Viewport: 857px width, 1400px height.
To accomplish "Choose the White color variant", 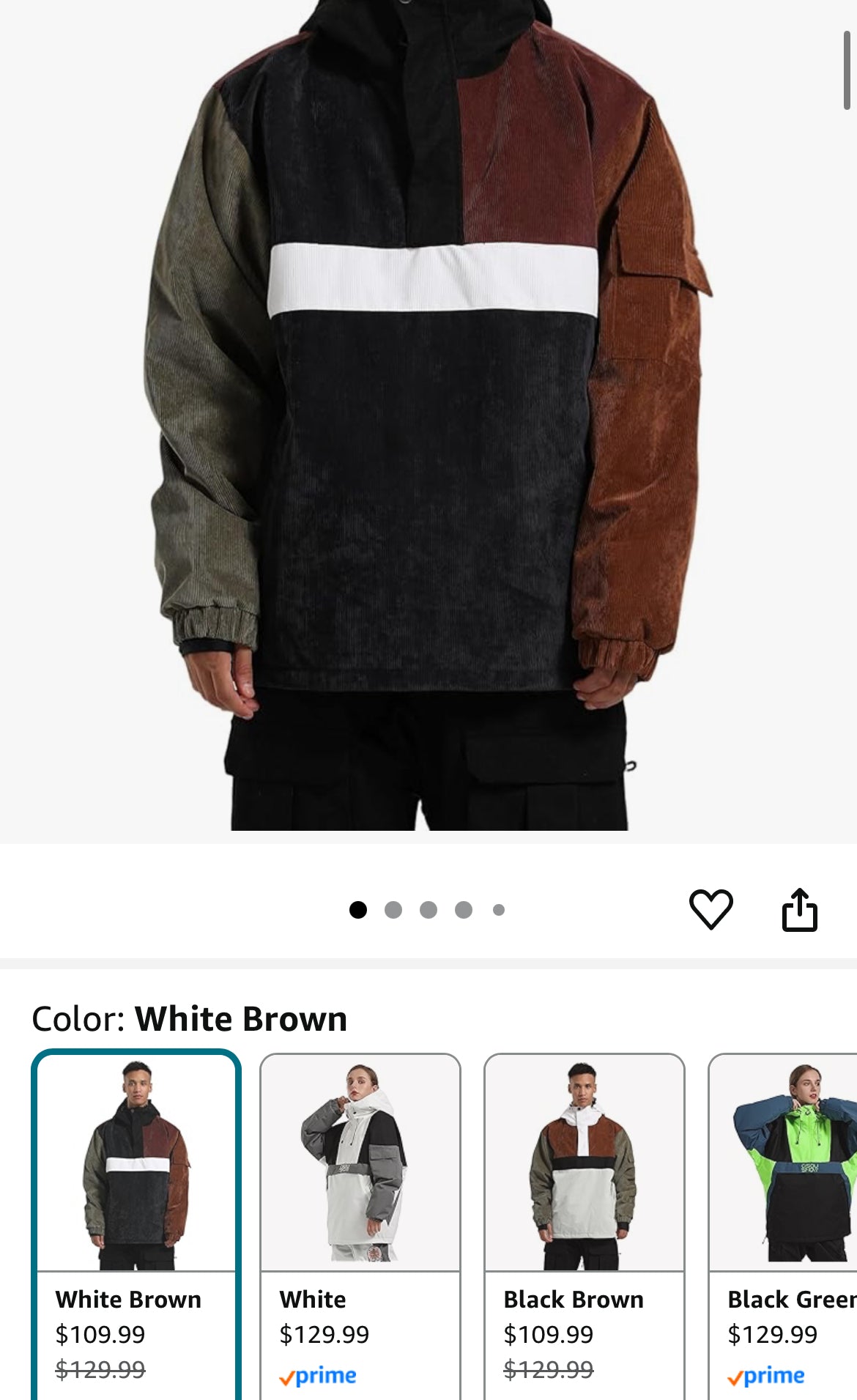I will pyautogui.click(x=360, y=1216).
